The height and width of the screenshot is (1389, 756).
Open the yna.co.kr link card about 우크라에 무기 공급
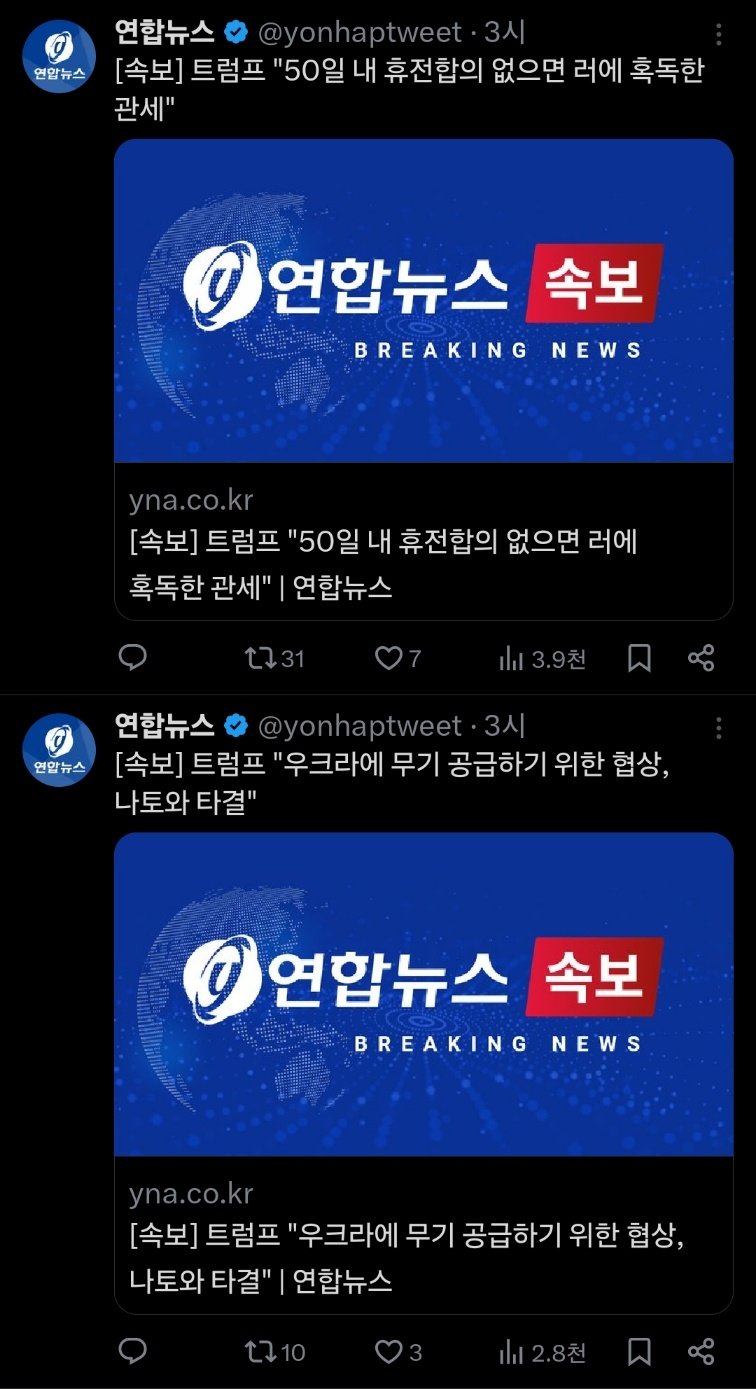(x=423, y=1072)
